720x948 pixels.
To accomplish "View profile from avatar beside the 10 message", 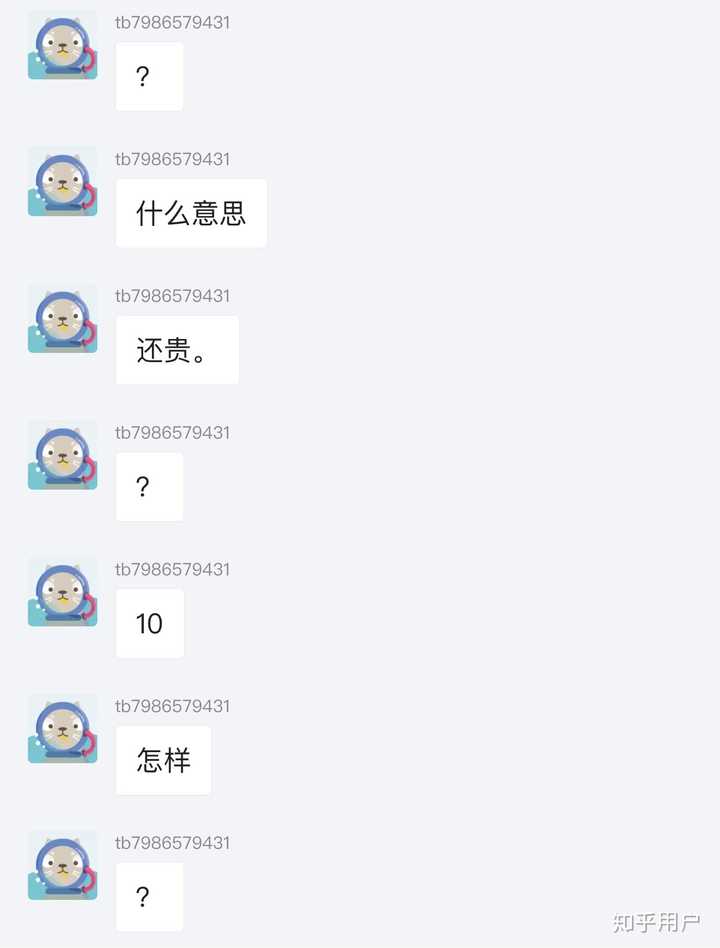I will click(x=62, y=592).
